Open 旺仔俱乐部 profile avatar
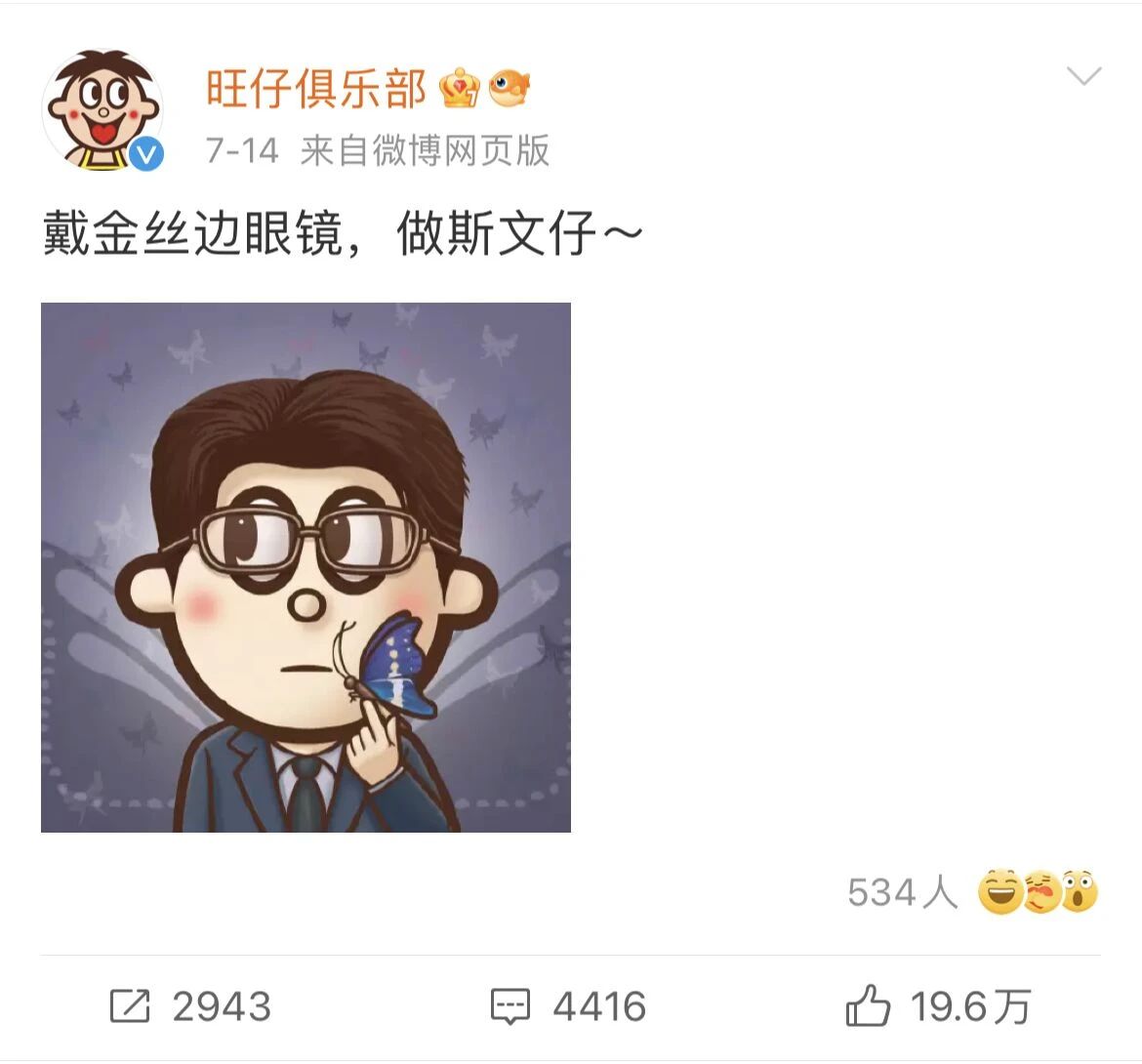This screenshot has width=1142, height=1064. pyautogui.click(x=102, y=109)
